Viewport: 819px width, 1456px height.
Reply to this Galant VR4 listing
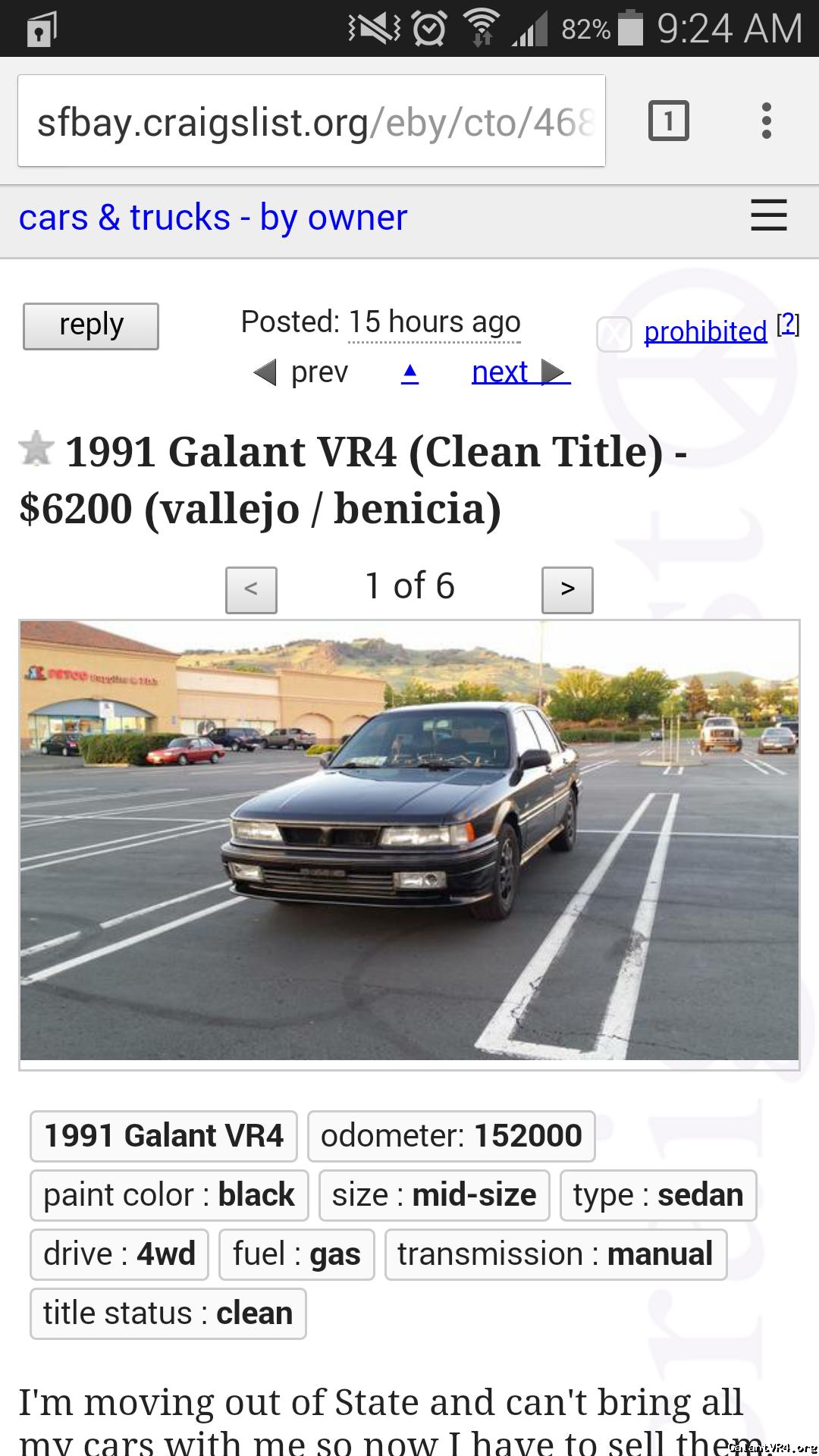(91, 326)
